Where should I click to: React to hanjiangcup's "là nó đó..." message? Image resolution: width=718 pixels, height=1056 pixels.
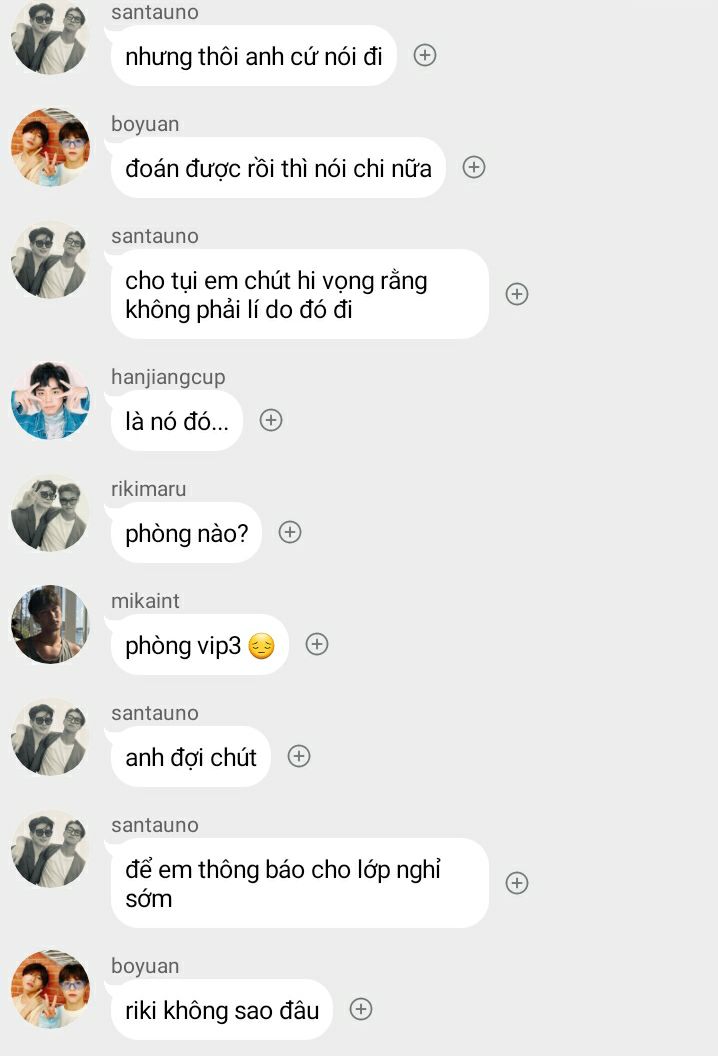pos(271,420)
